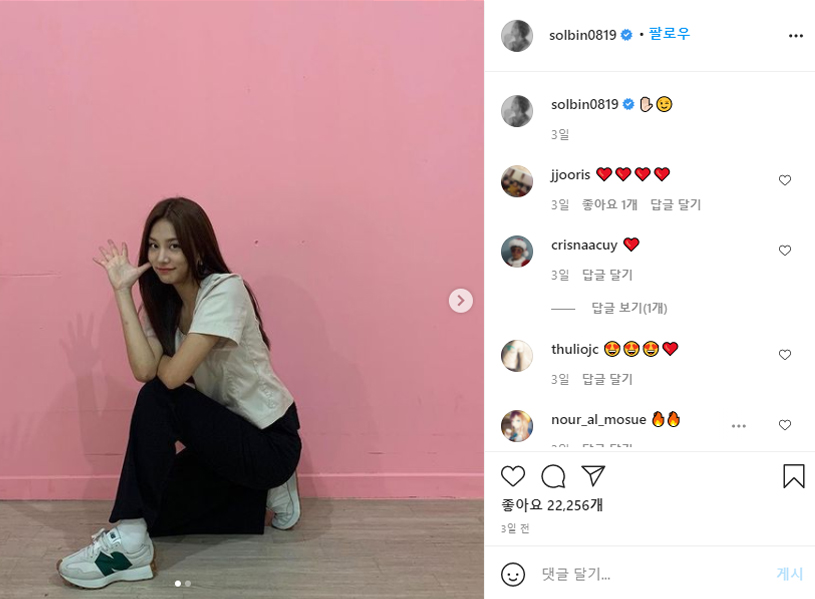
Task: Open comments with the speech bubble icon
Action: tap(553, 476)
